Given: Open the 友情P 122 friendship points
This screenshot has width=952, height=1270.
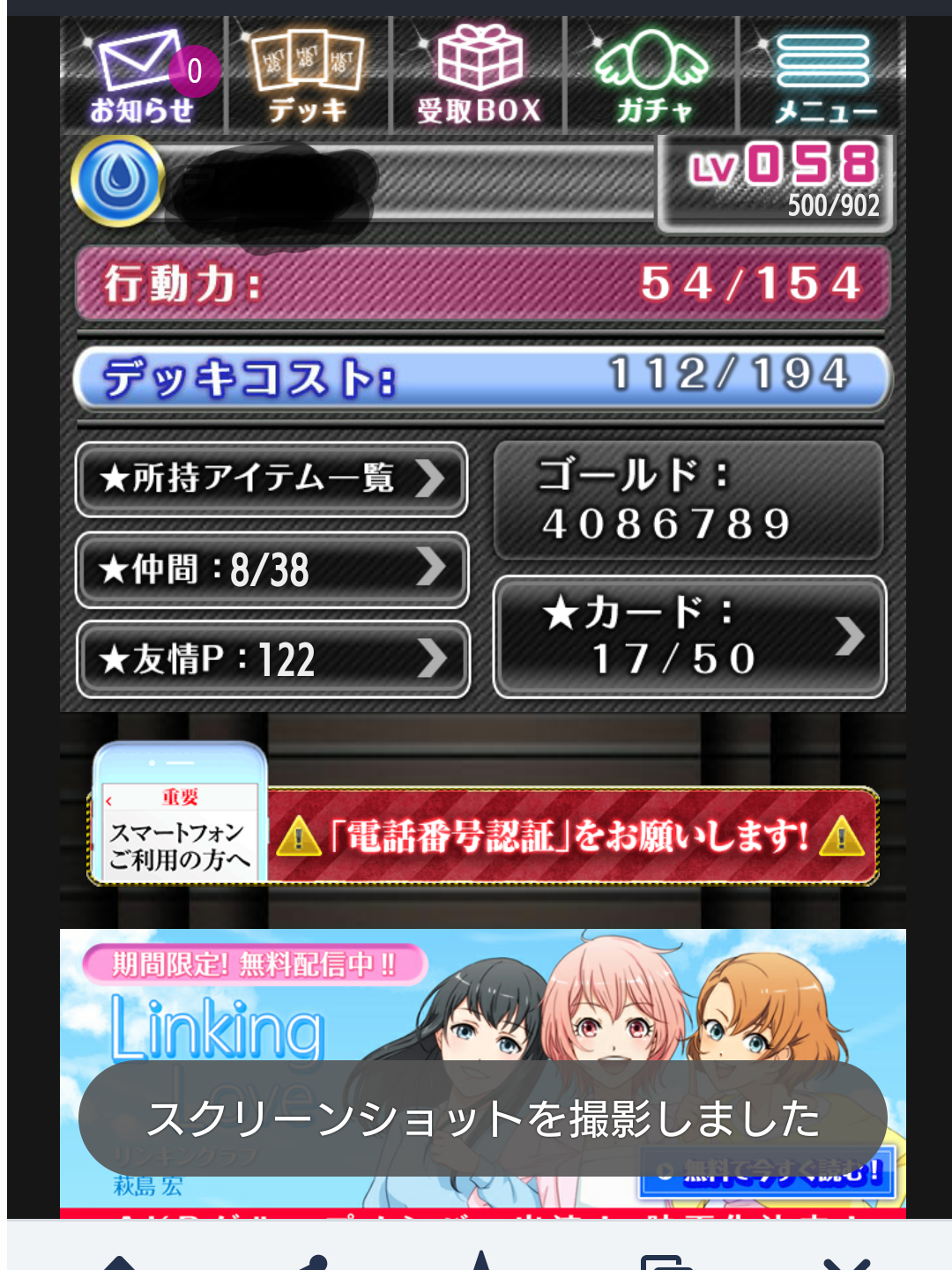Looking at the screenshot, I should click(271, 659).
